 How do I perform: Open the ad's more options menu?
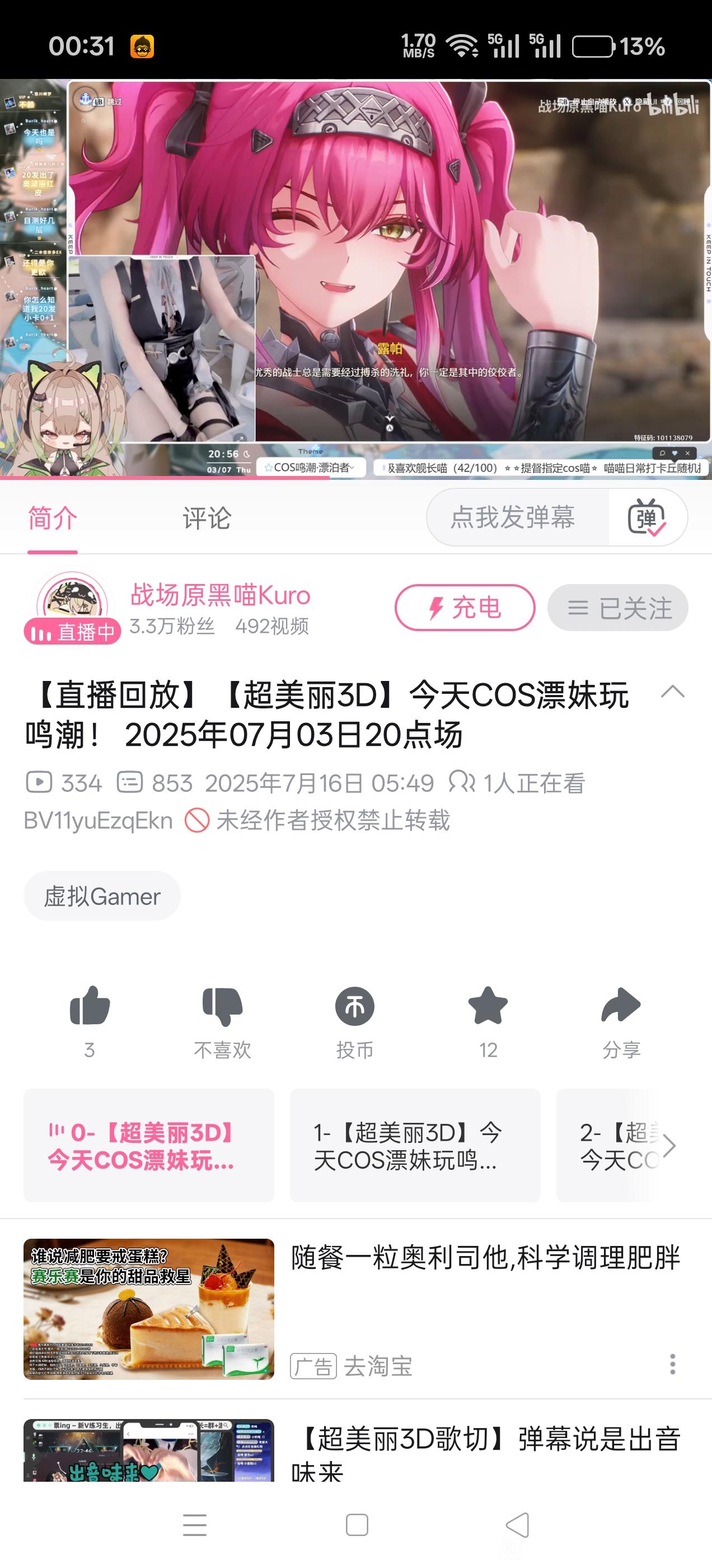tap(672, 1364)
